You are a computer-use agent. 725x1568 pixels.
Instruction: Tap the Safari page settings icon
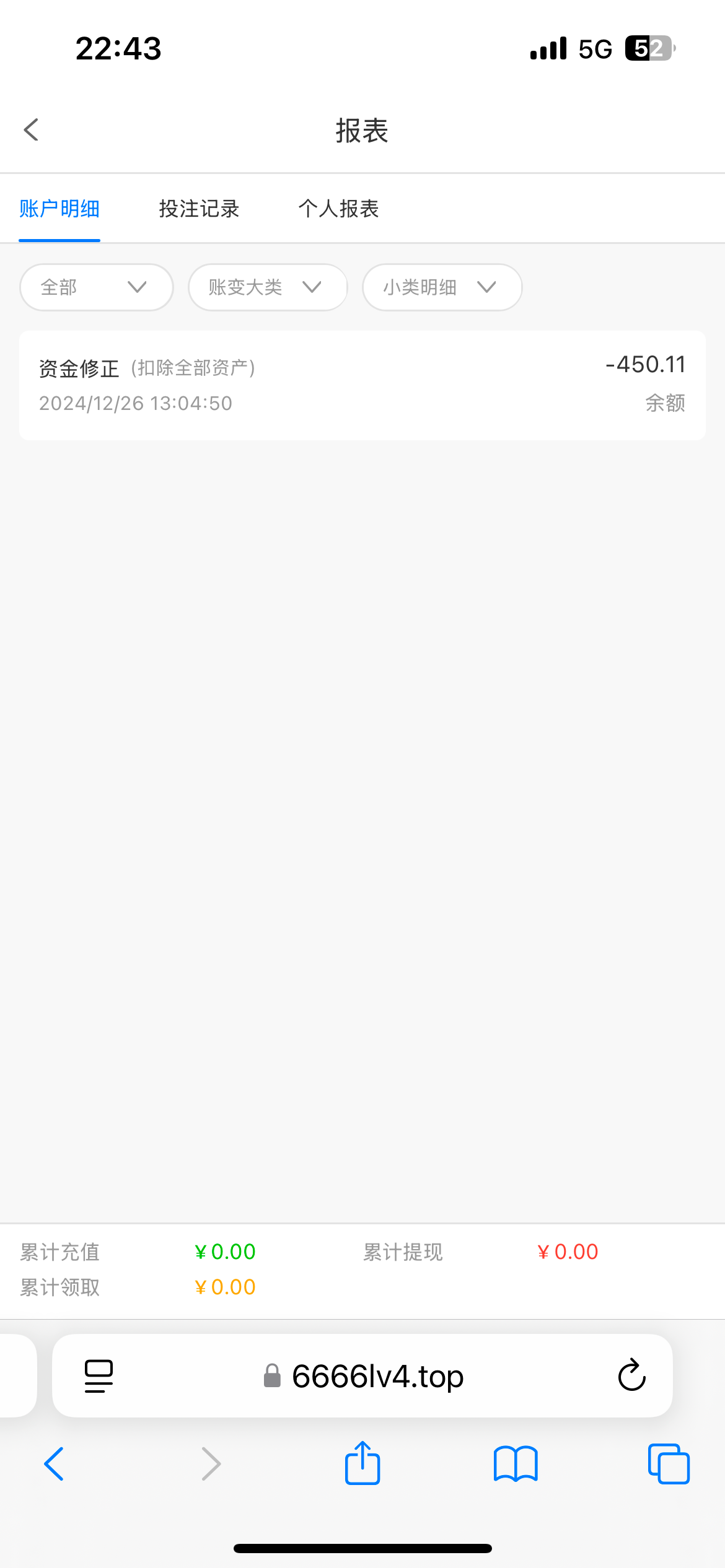tap(99, 1377)
